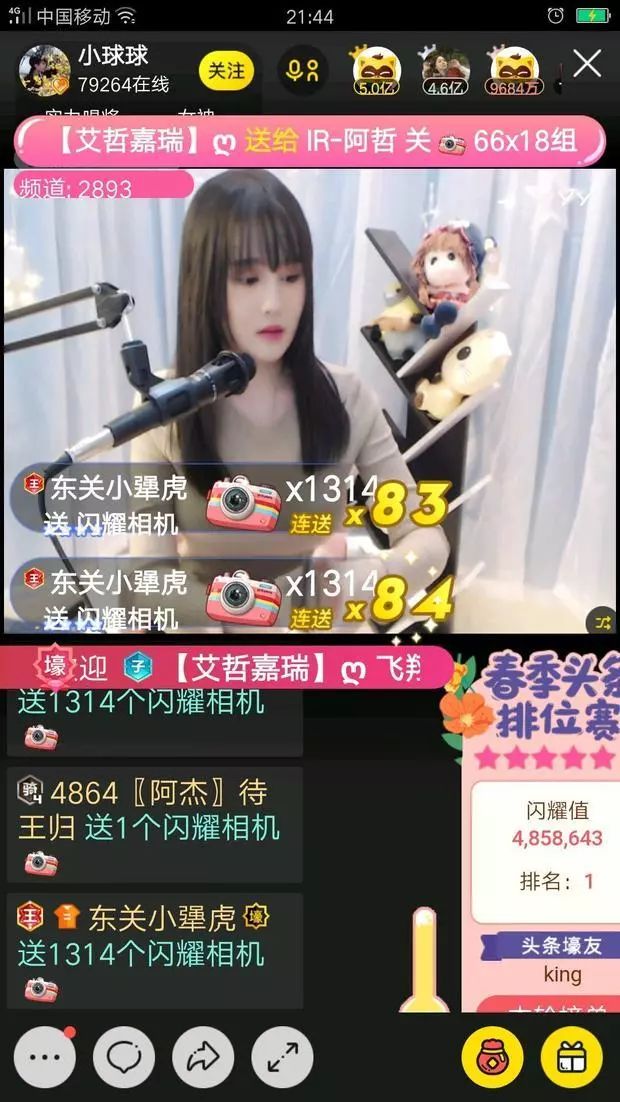Open the gift panel
This screenshot has height=1102, width=620.
pos(571,1057)
